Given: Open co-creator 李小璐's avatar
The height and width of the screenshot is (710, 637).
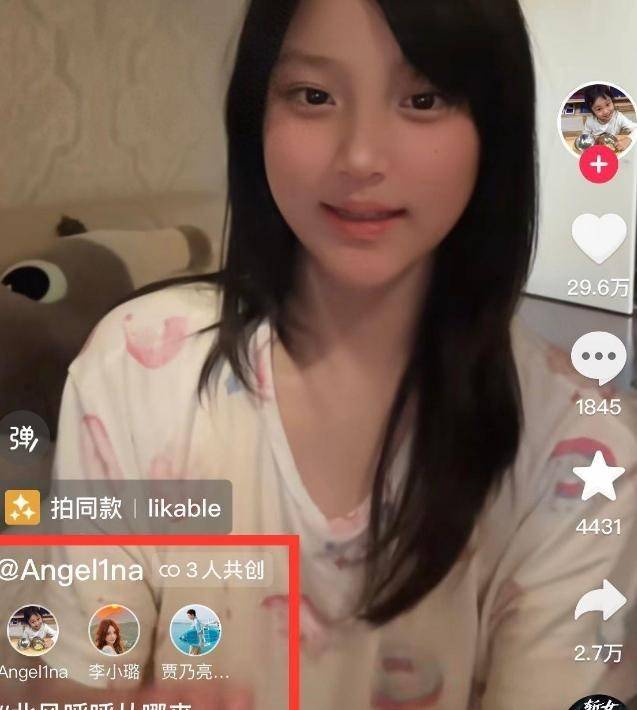Looking at the screenshot, I should 114,630.
